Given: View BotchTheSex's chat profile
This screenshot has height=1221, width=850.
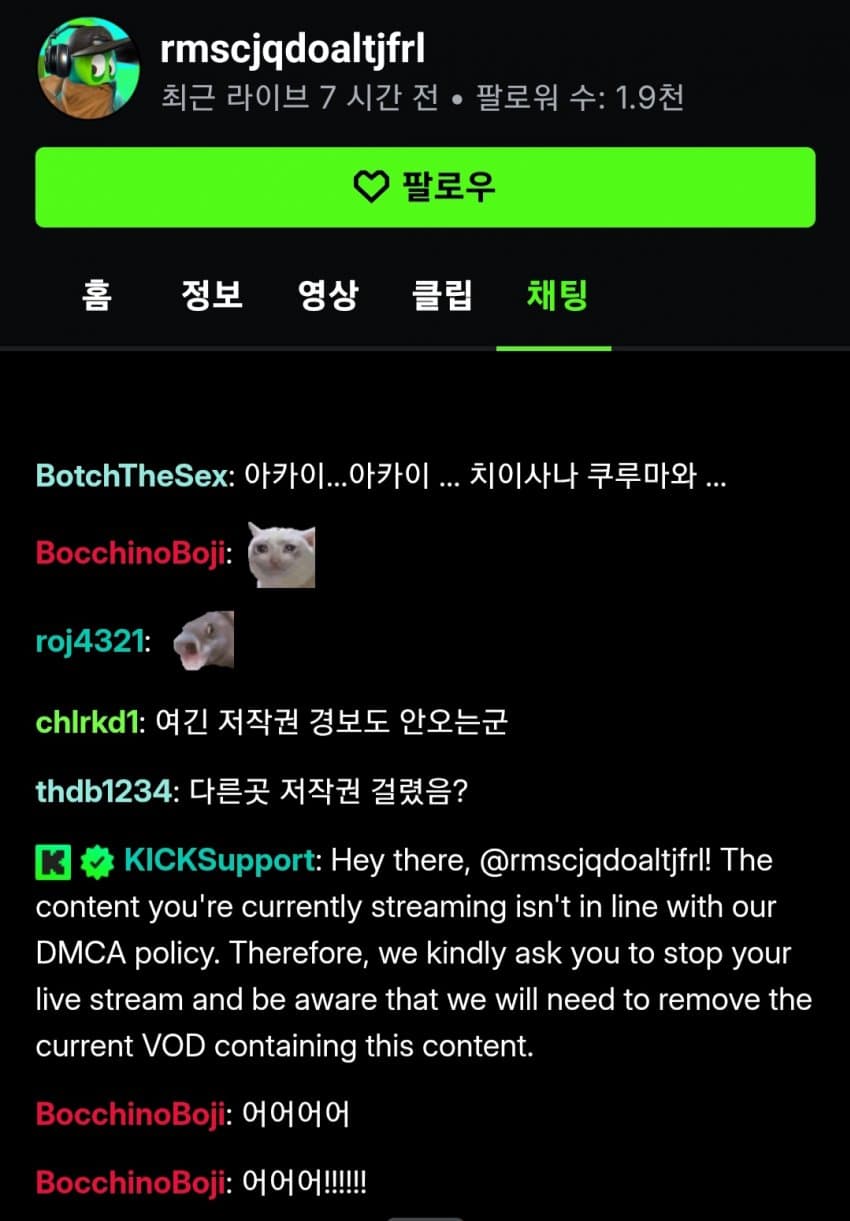Looking at the screenshot, I should click(133, 476).
